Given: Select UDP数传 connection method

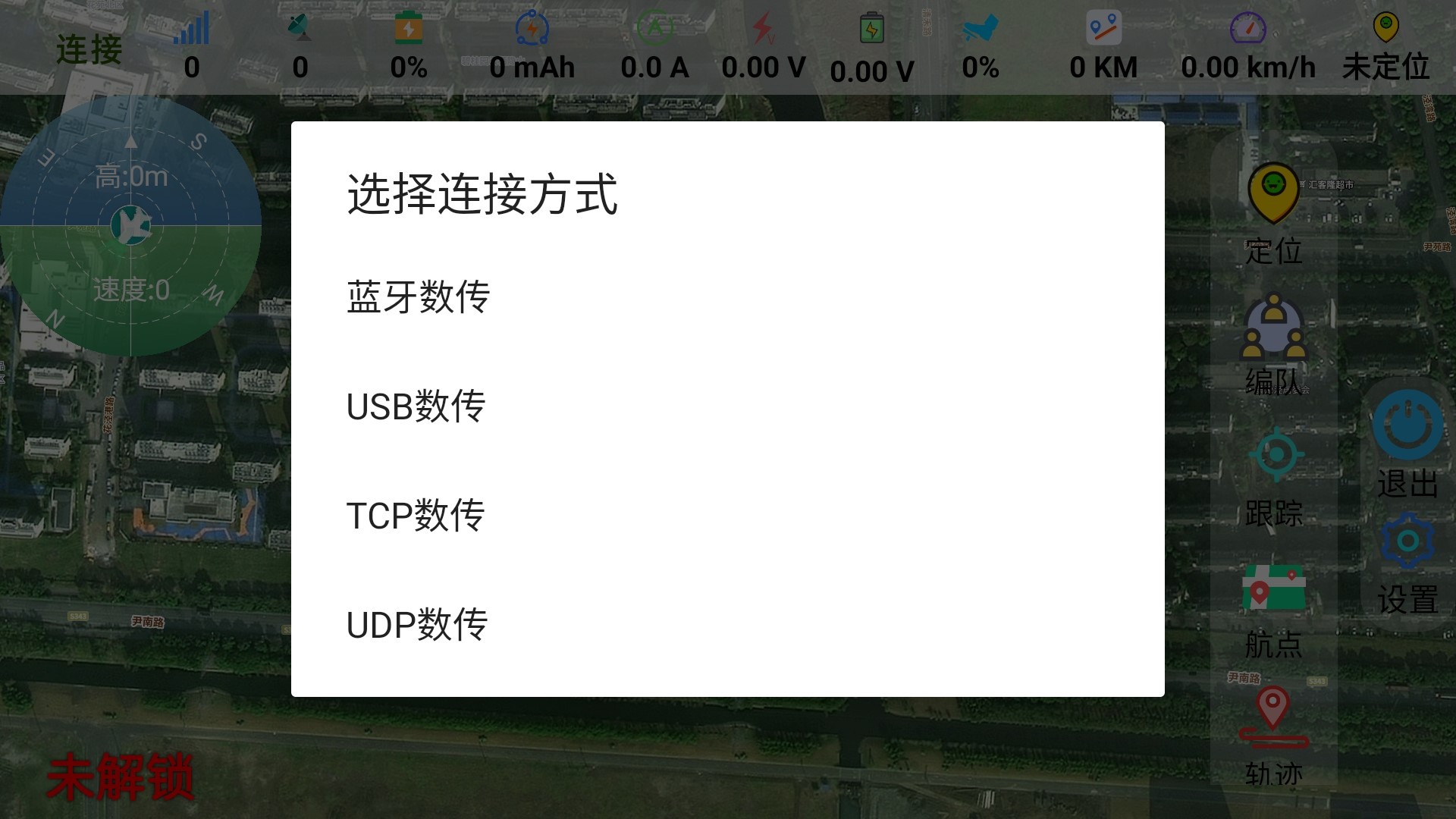Looking at the screenshot, I should tap(417, 624).
